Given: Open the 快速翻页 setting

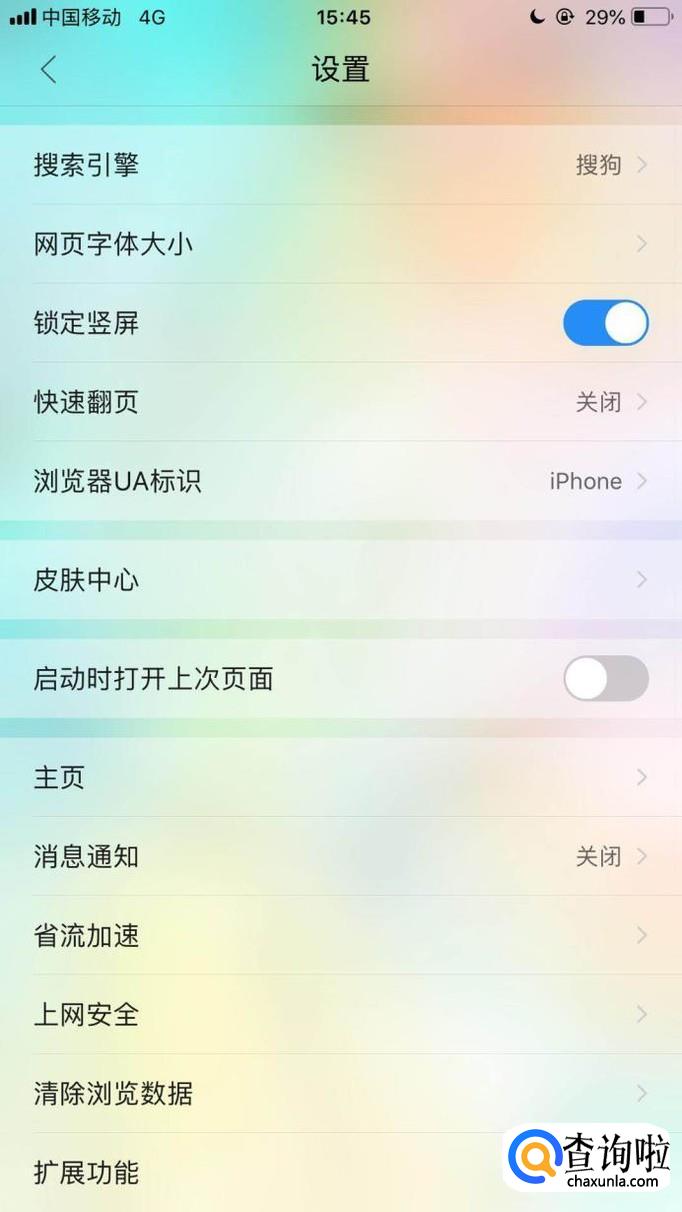Looking at the screenshot, I should tap(341, 402).
